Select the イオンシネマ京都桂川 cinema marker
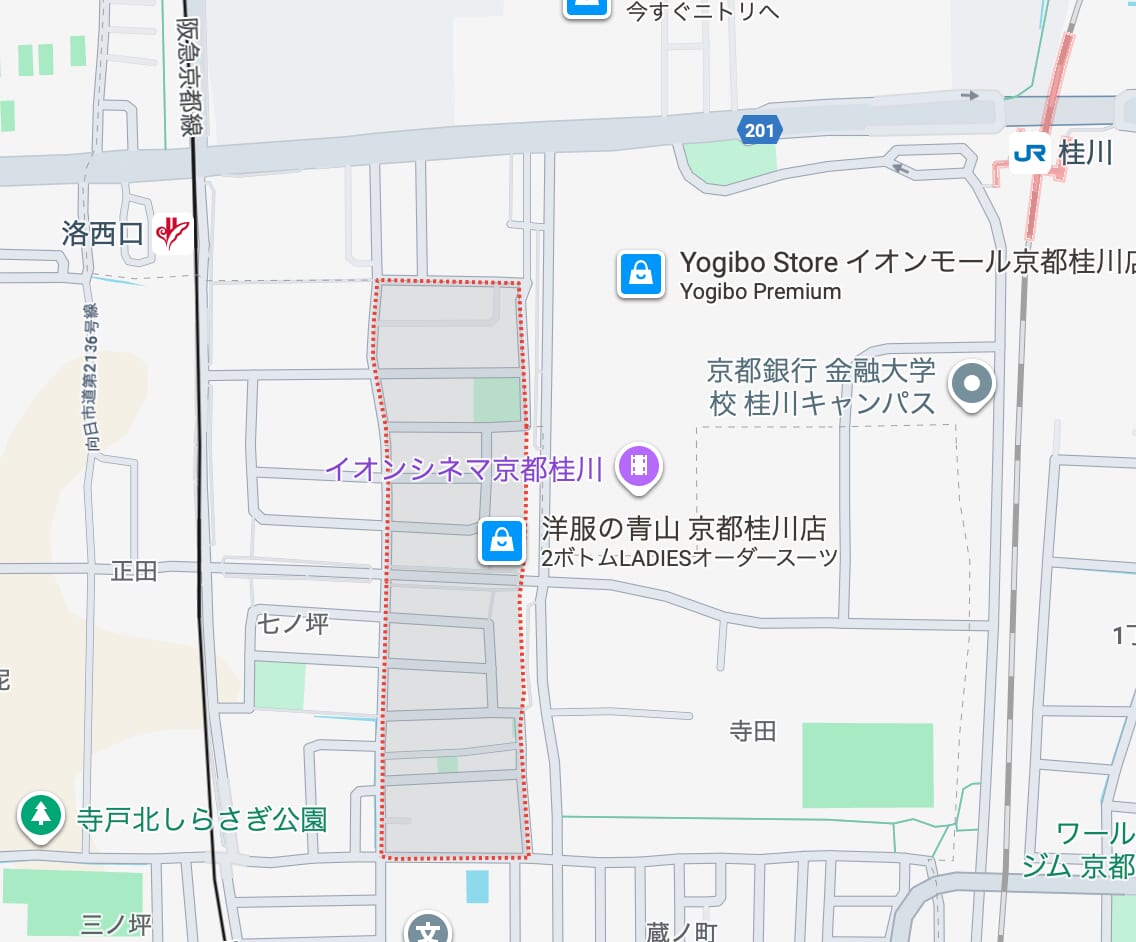Screen dimensions: 1136x942 [x=639, y=466]
